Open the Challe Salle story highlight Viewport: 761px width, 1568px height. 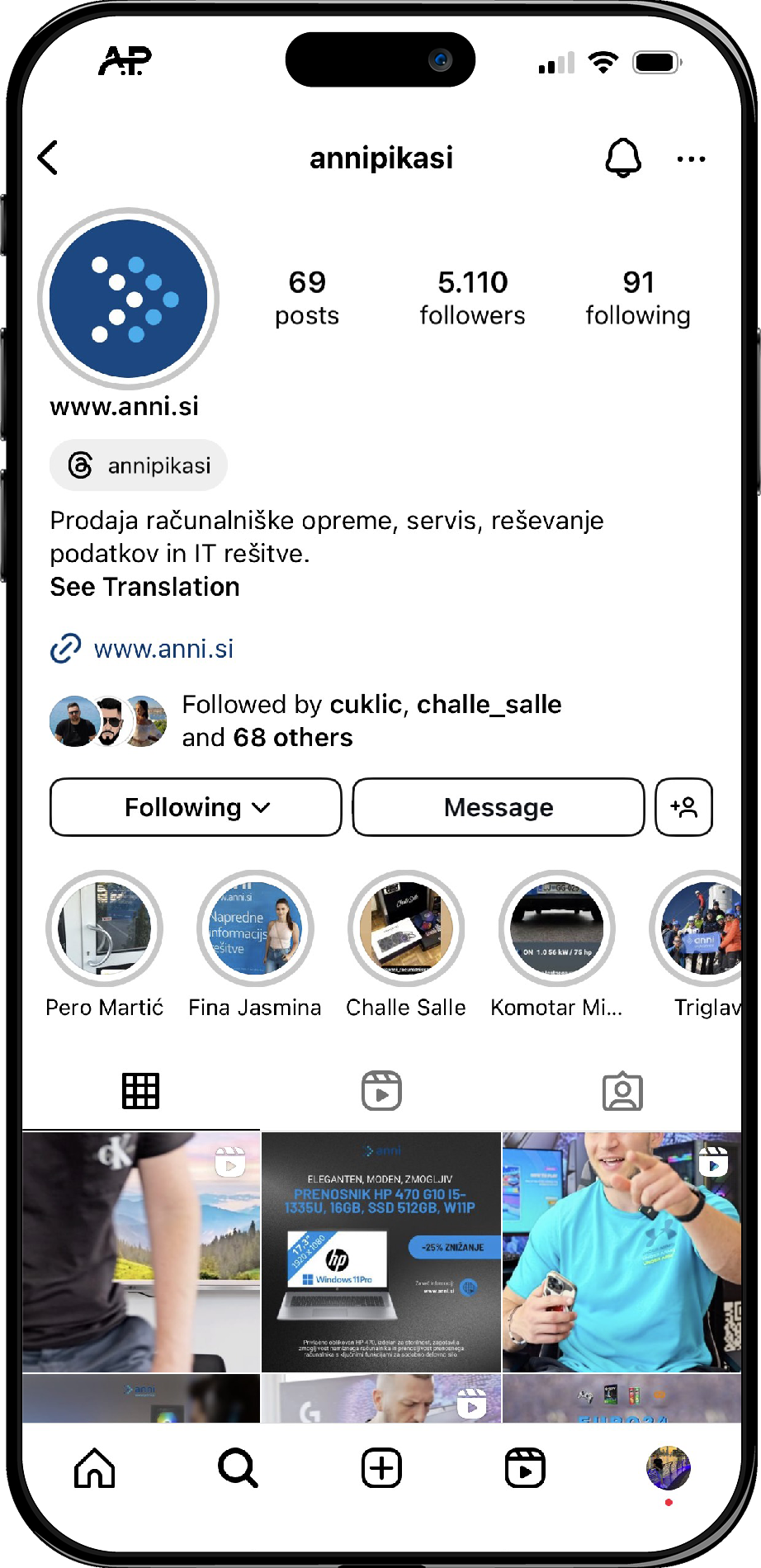click(x=406, y=929)
